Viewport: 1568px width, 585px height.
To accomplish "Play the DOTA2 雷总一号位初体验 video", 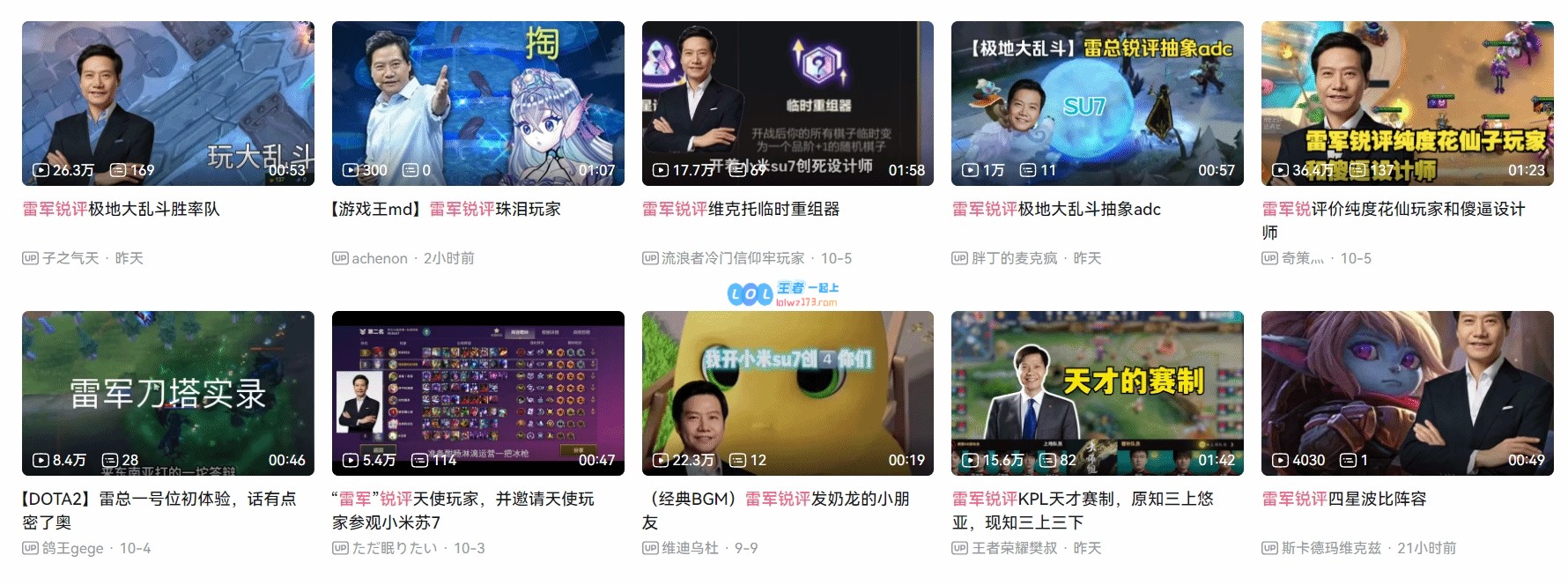I will point(167,393).
